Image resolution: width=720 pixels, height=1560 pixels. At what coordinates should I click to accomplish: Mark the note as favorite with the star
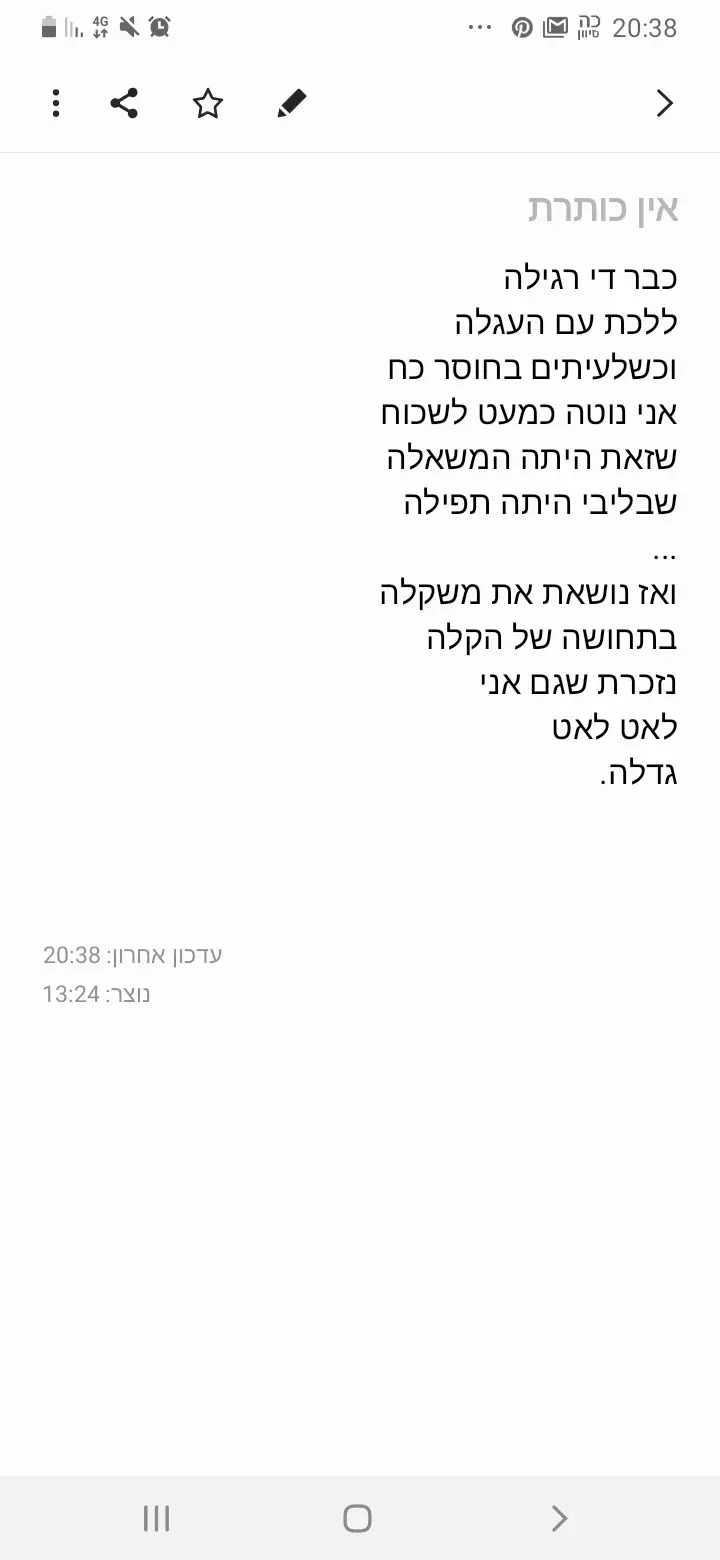coord(207,103)
